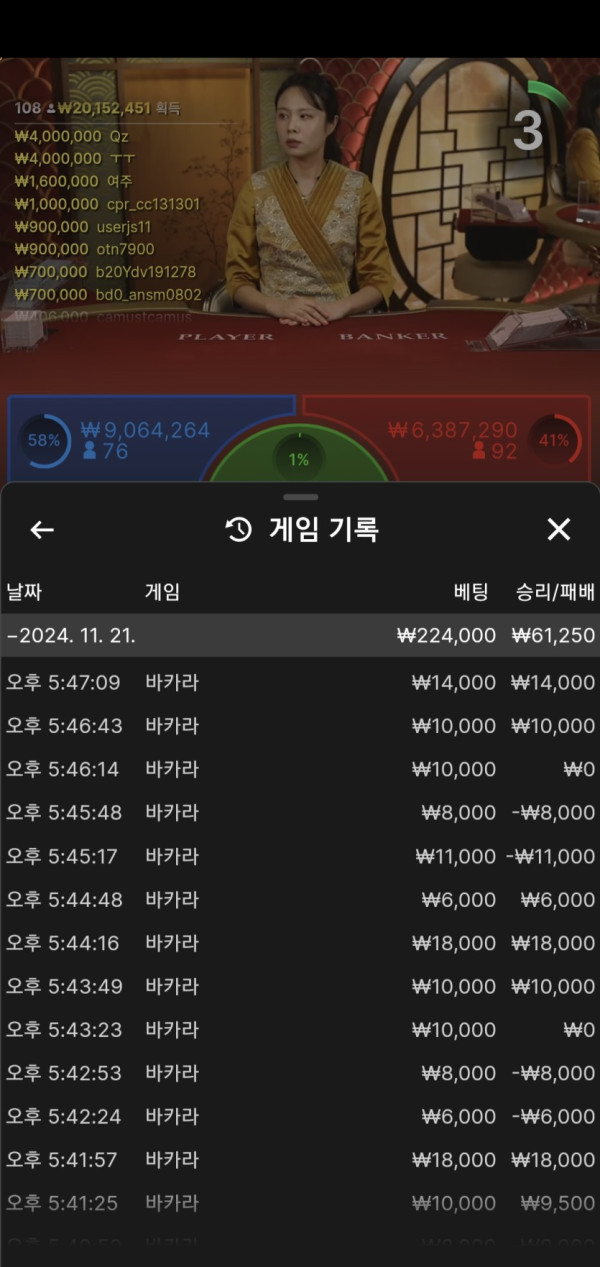
Task: Open the 오후 5:43:49 바카라 record
Action: (300, 986)
